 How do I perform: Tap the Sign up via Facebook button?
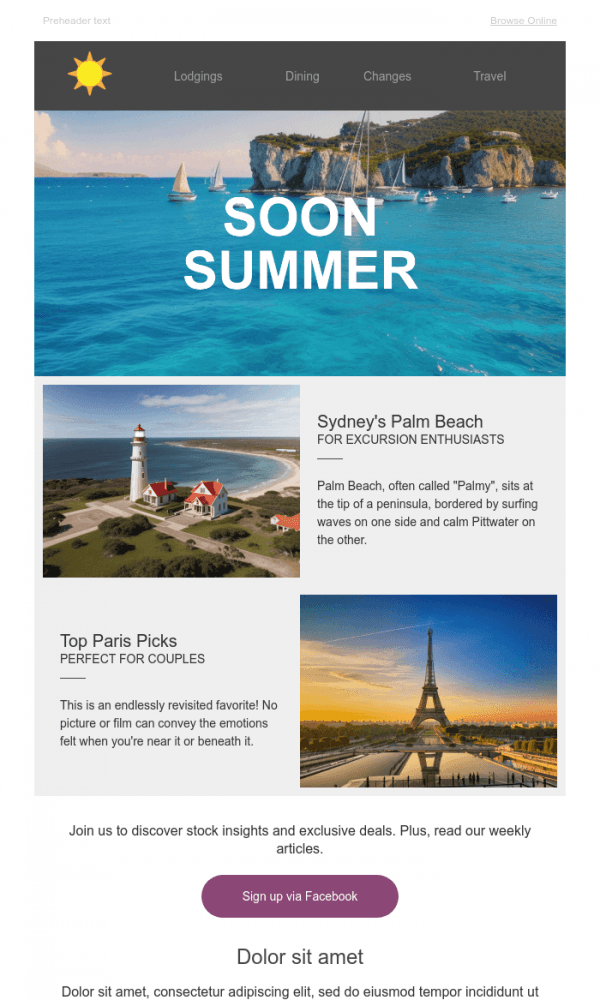[x=300, y=896]
